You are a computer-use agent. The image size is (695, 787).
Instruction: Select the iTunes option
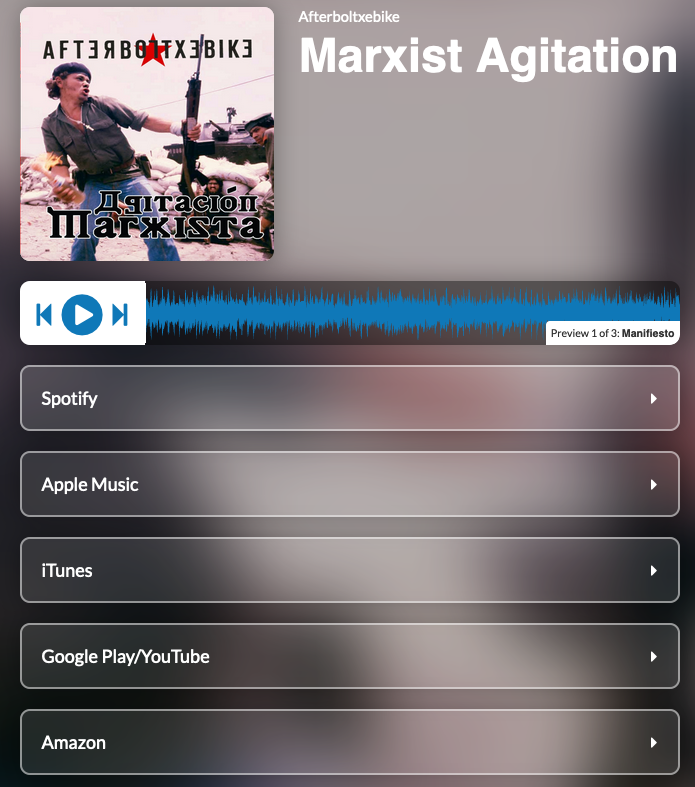349,570
